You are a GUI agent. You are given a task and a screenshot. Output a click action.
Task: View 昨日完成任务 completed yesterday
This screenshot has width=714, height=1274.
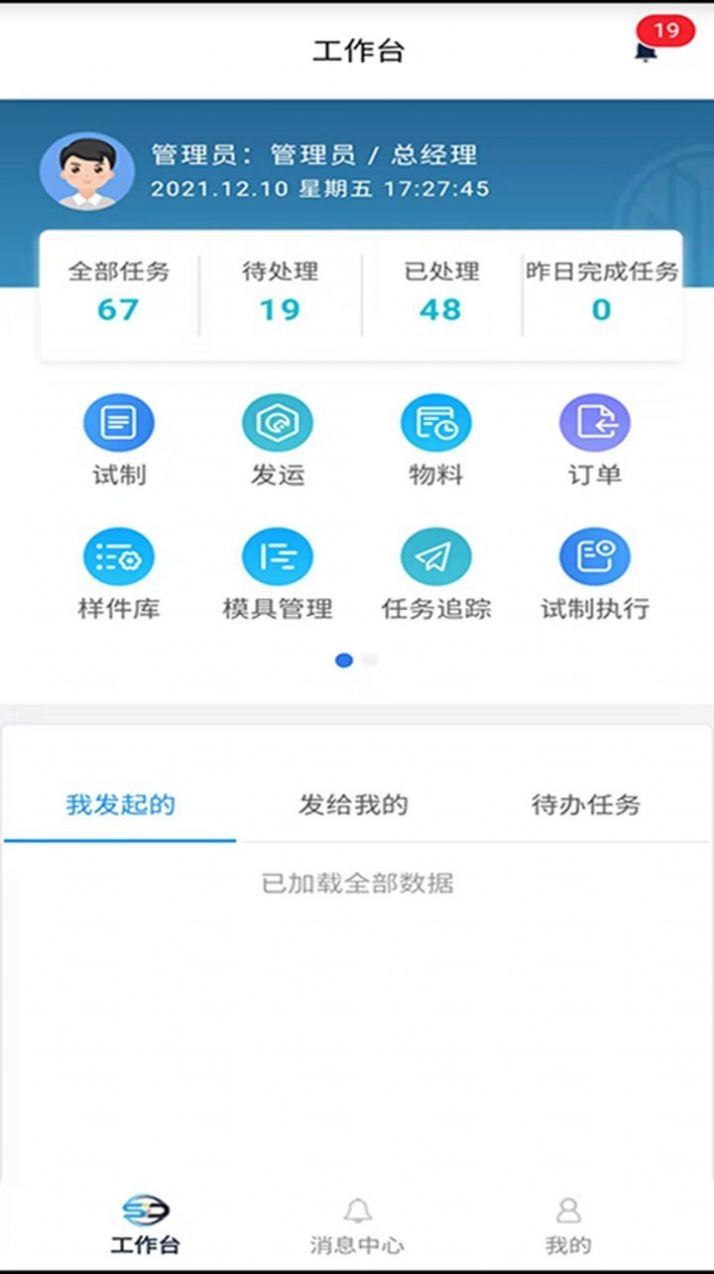click(x=602, y=292)
